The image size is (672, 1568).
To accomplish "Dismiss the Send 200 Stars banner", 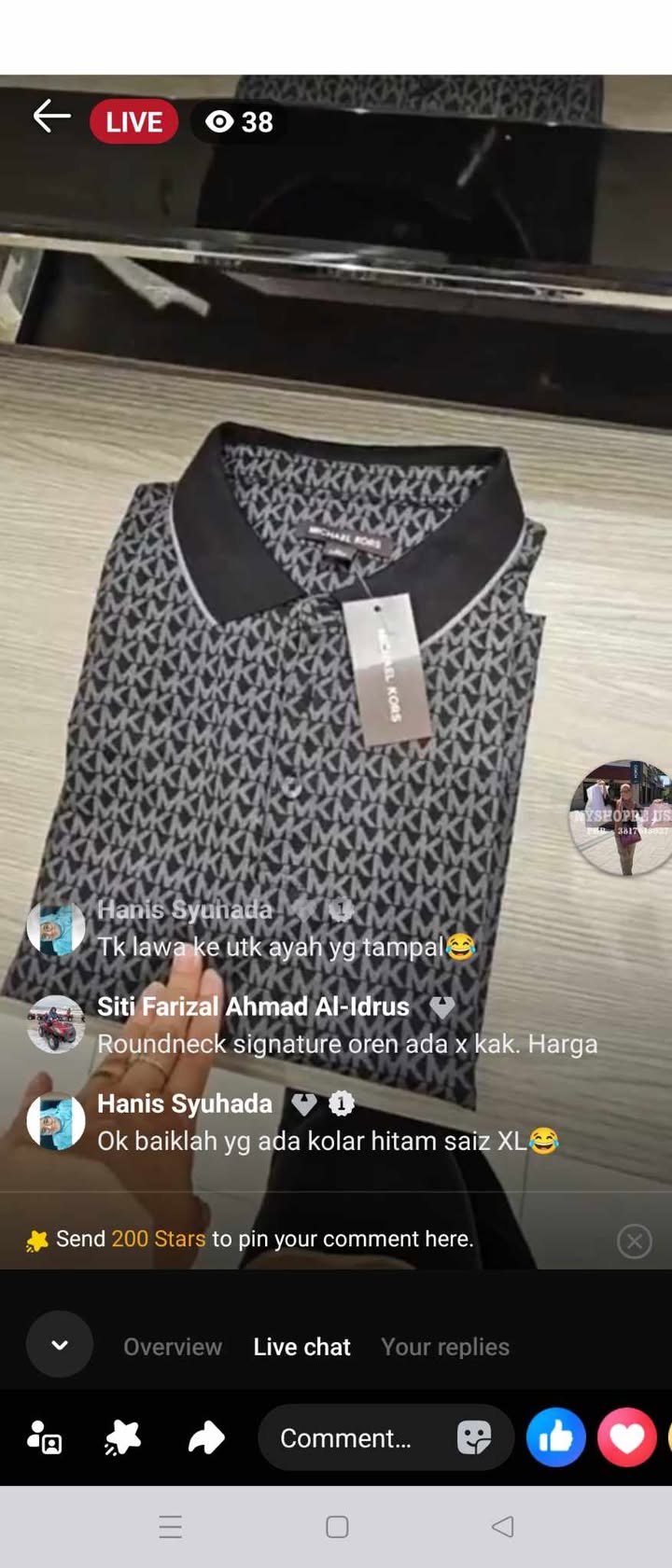I will 634,1241.
